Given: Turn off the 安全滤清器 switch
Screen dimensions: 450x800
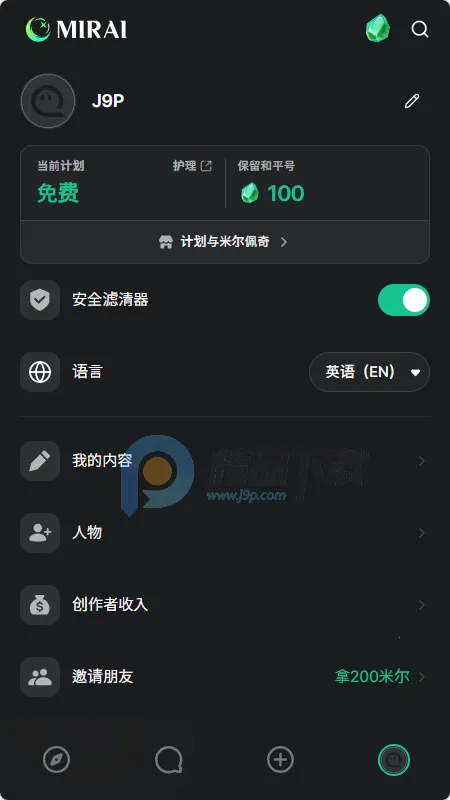Looking at the screenshot, I should tap(404, 300).
